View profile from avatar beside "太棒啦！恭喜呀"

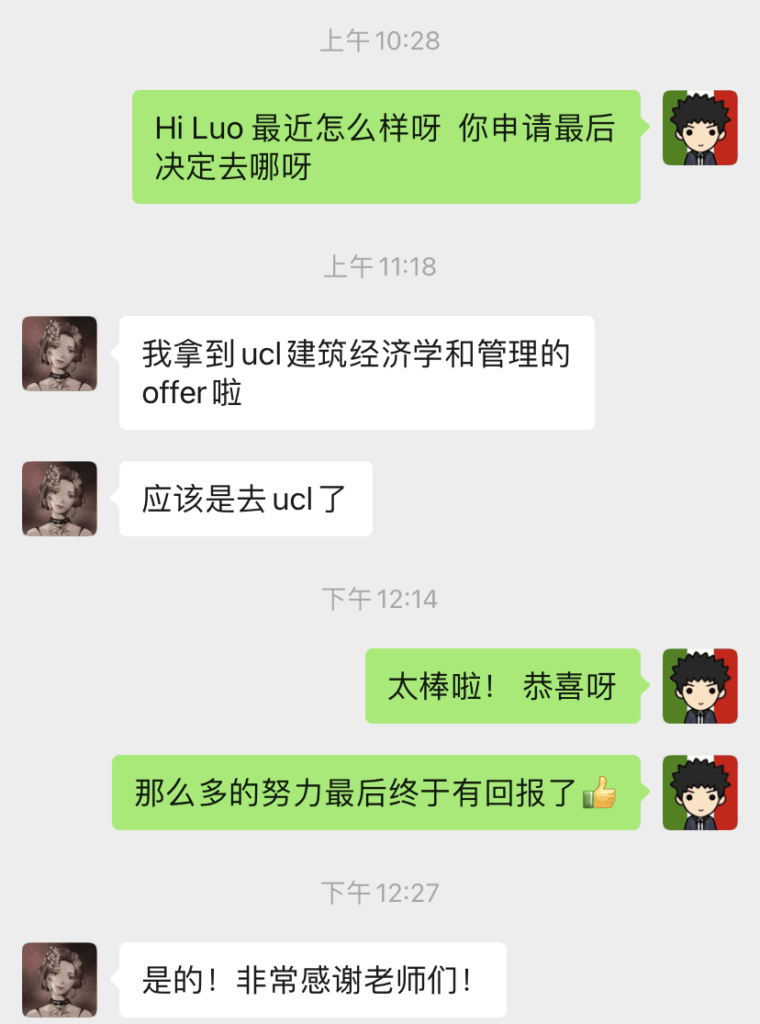coord(700,686)
